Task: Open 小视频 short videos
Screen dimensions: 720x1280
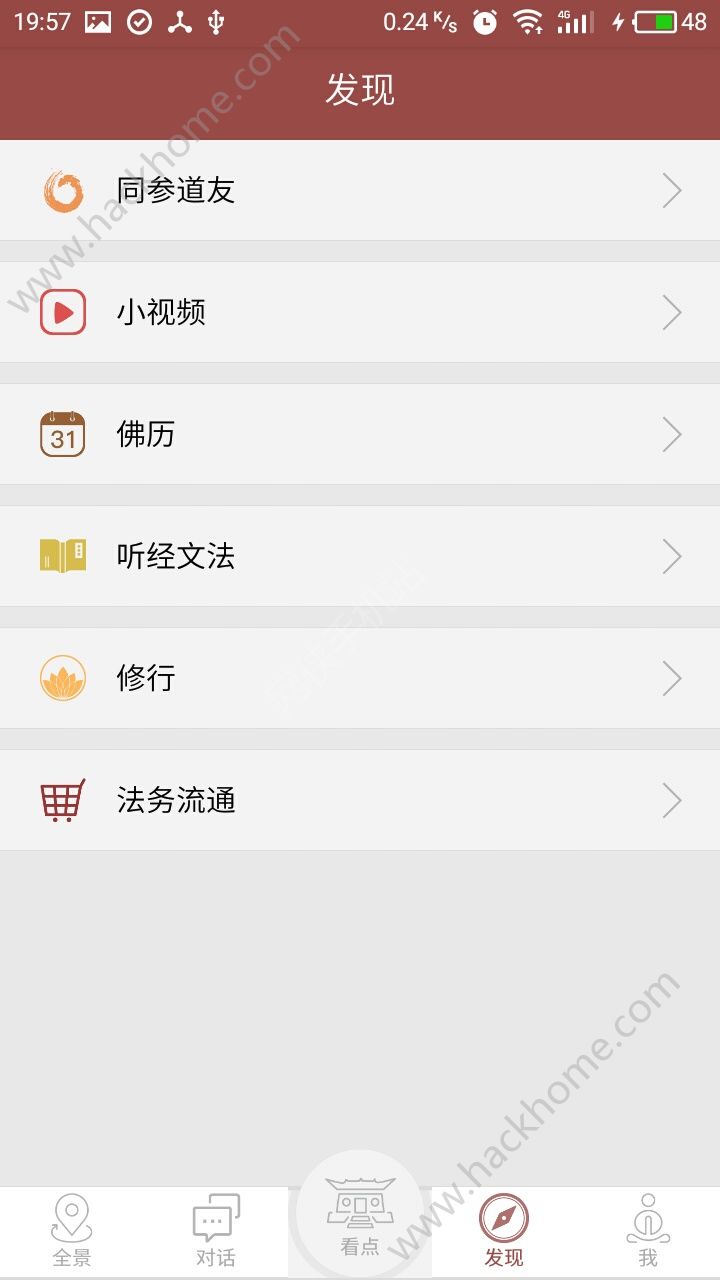Action: [x=360, y=313]
